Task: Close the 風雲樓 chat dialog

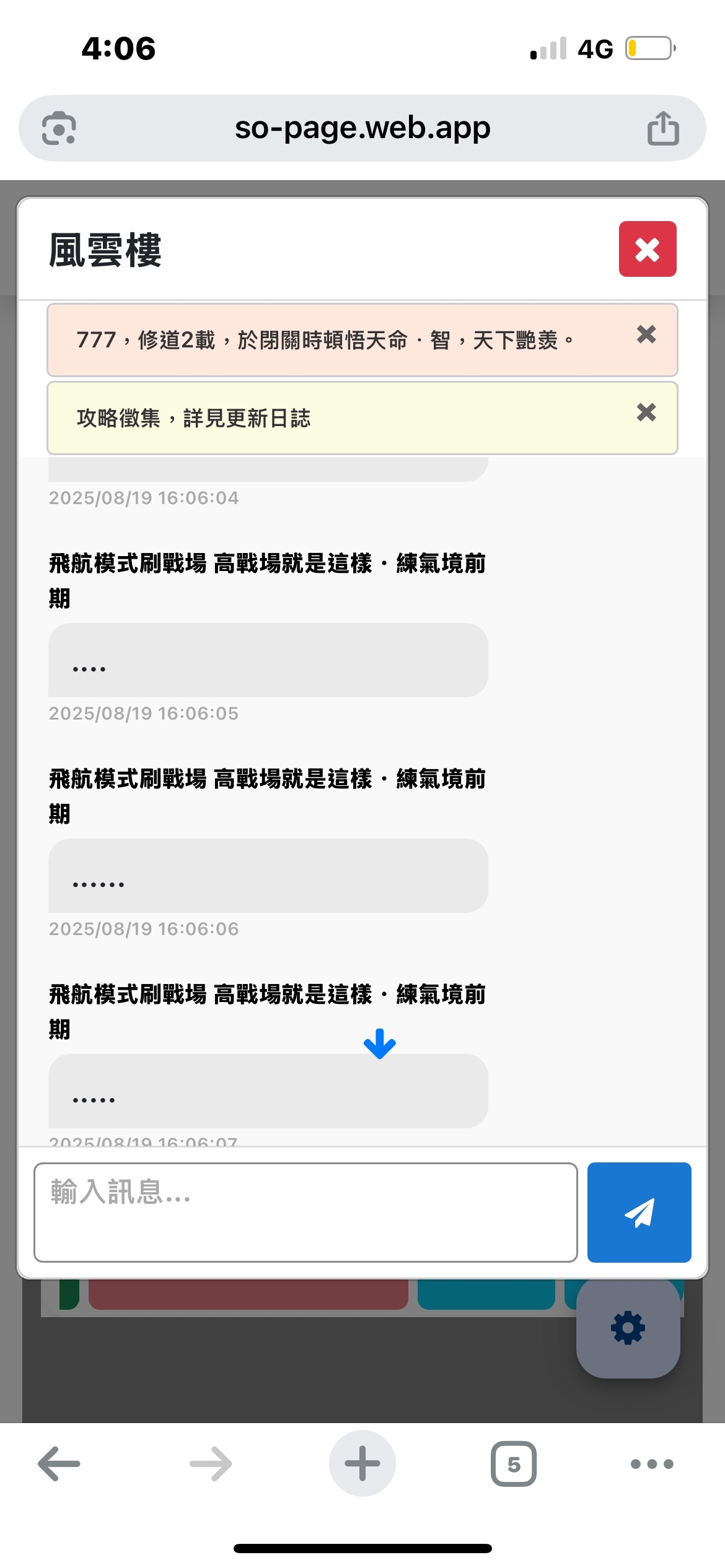Action: click(647, 249)
